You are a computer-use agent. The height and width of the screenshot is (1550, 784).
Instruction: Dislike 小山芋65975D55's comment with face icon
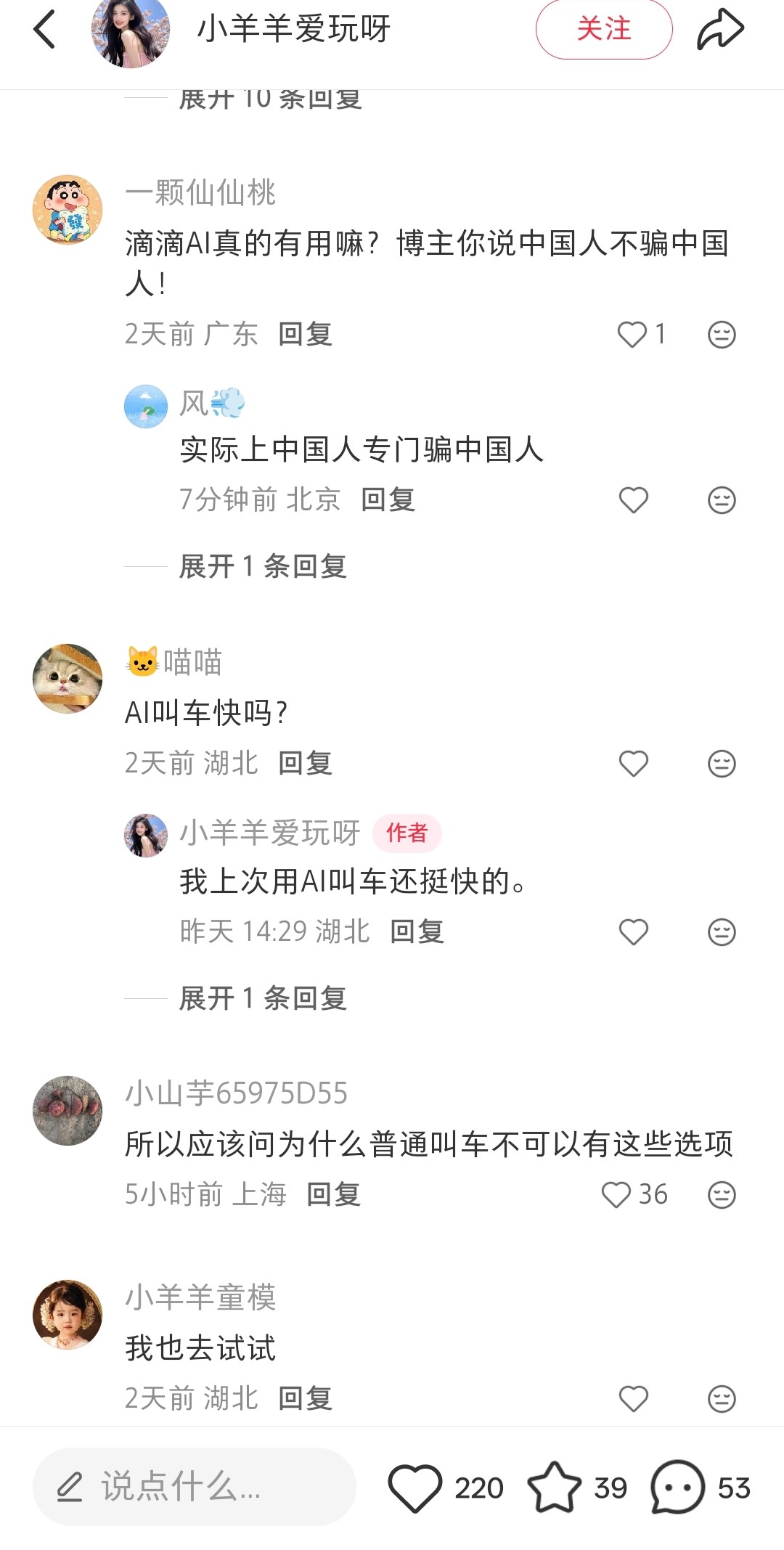(x=722, y=1195)
